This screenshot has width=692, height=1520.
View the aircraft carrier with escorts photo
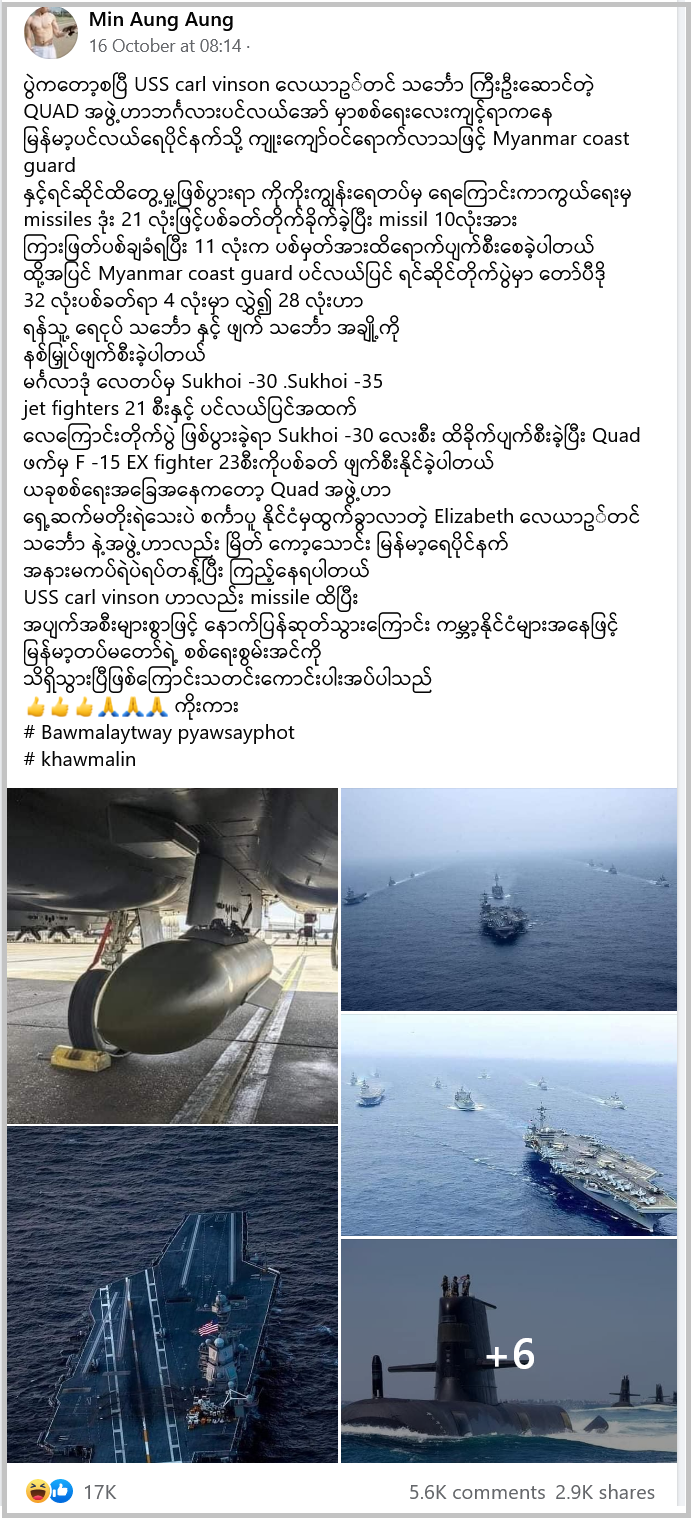[x=509, y=1125]
